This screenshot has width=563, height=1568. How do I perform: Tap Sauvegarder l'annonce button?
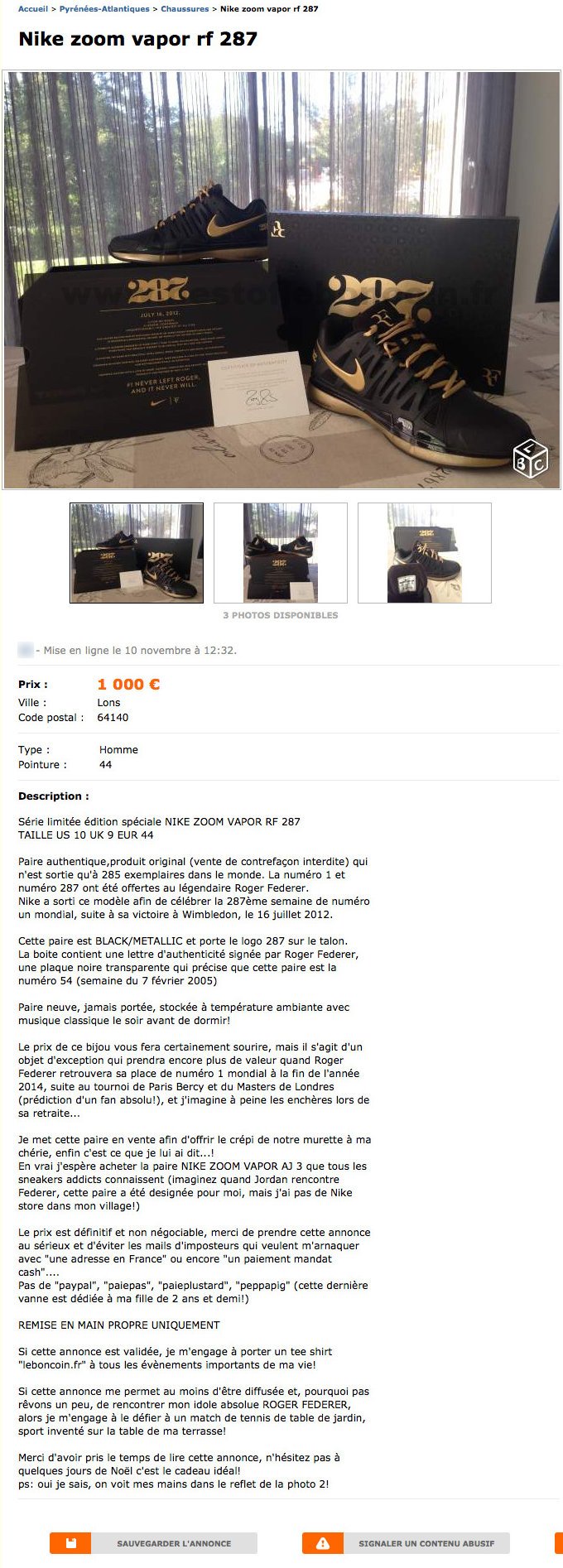point(154,1543)
